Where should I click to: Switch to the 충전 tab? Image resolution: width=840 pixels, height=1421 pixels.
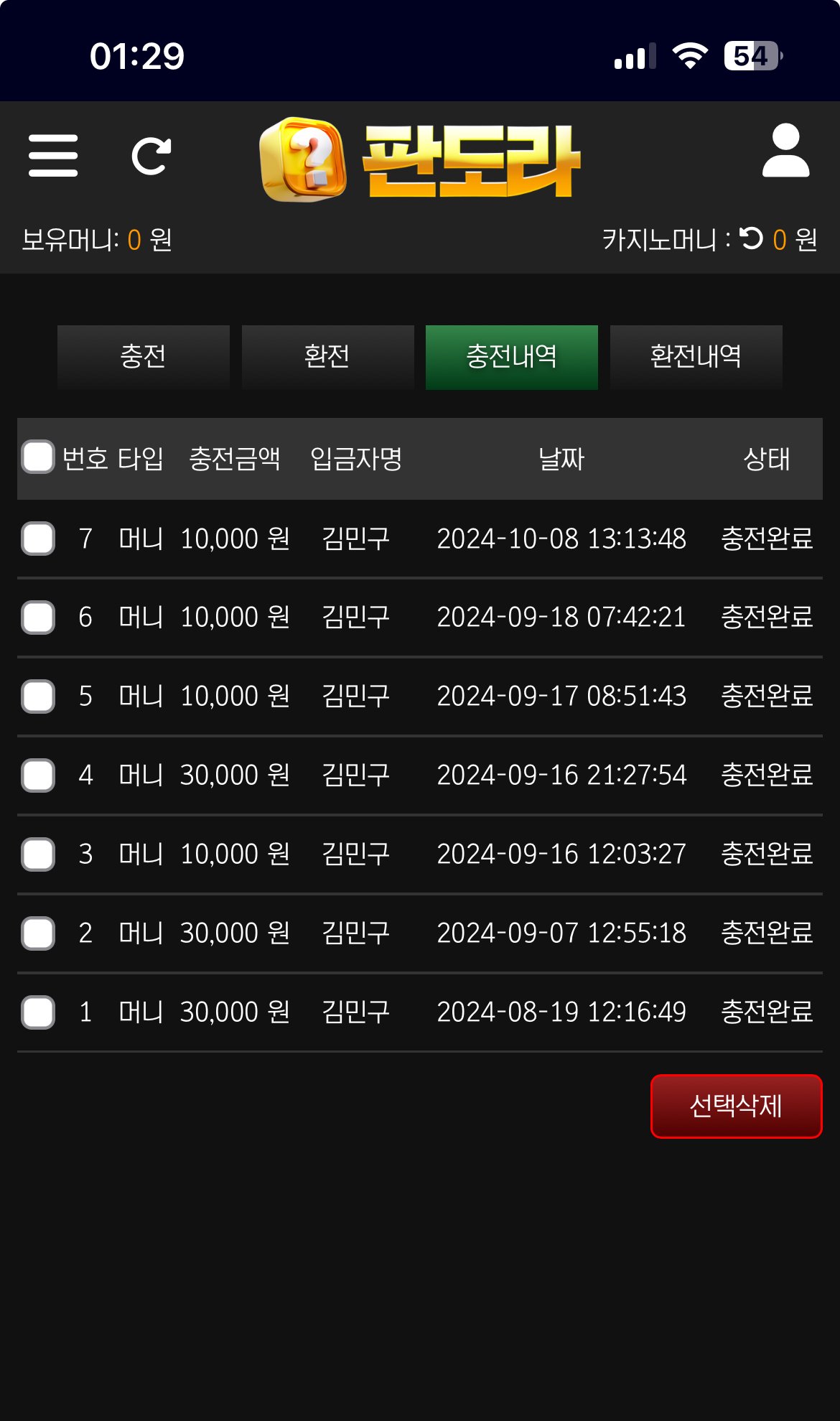144,357
